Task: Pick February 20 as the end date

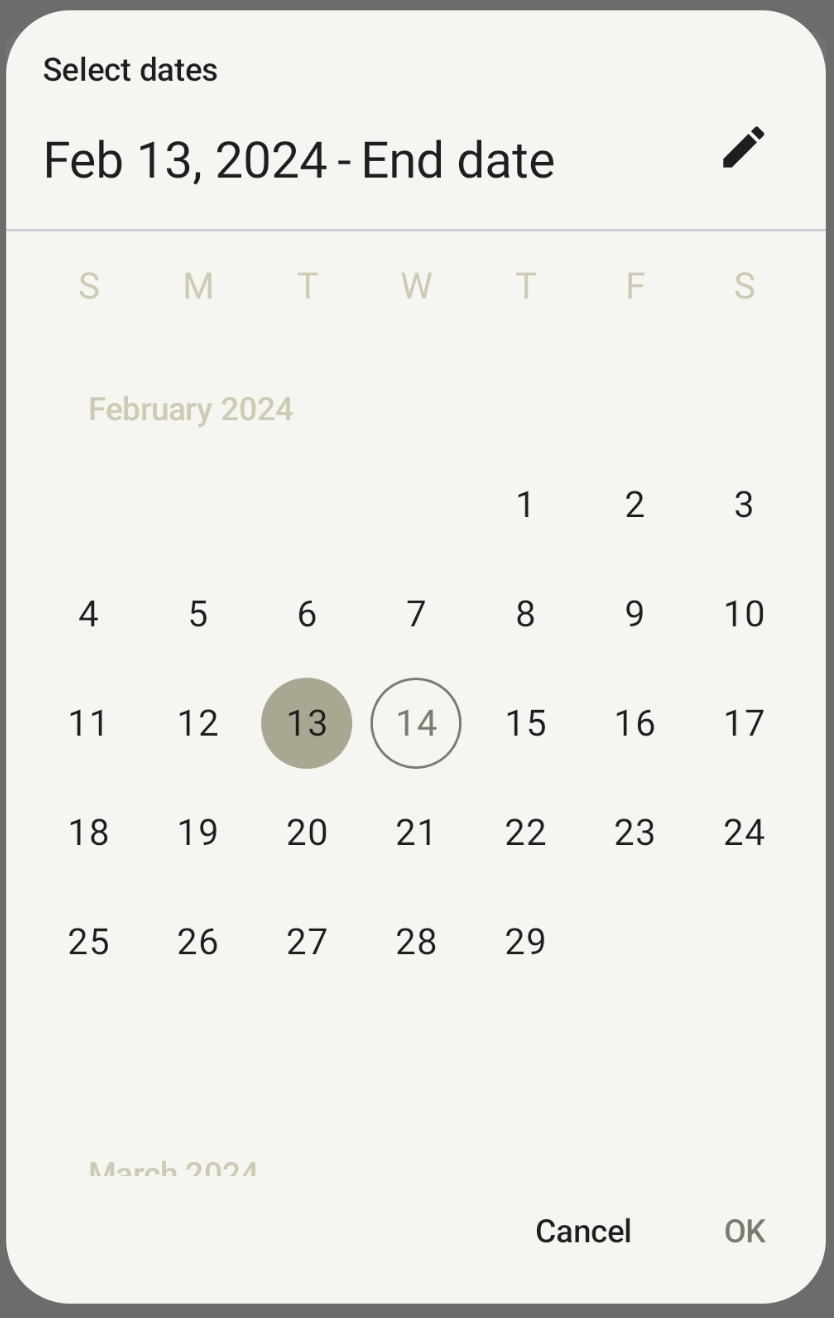Action: point(306,832)
